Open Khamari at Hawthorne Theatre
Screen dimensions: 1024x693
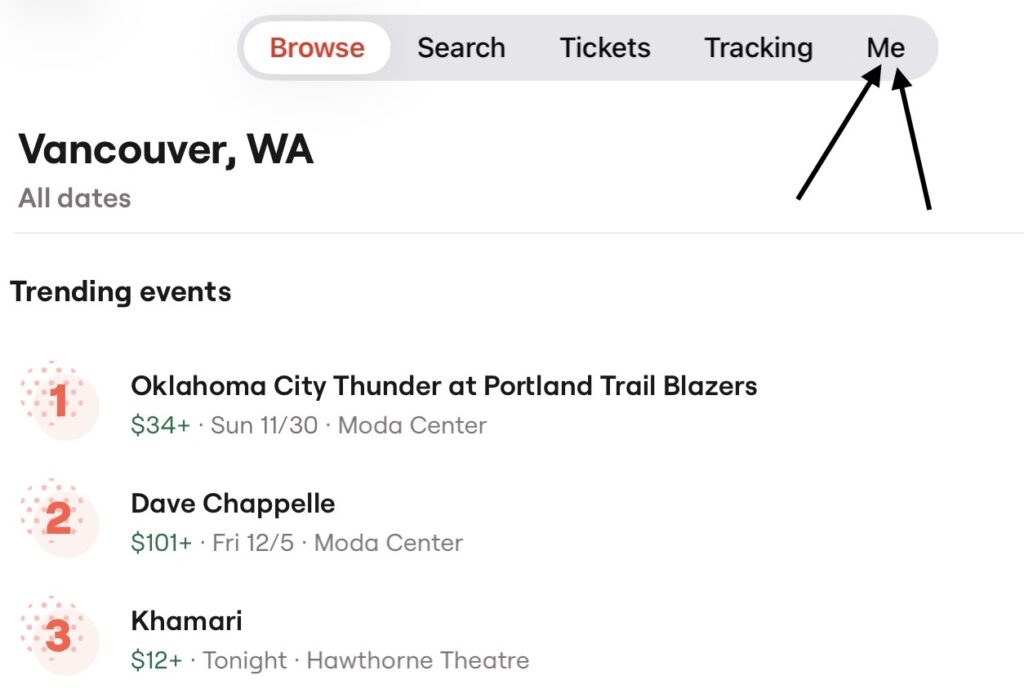[x=187, y=621]
